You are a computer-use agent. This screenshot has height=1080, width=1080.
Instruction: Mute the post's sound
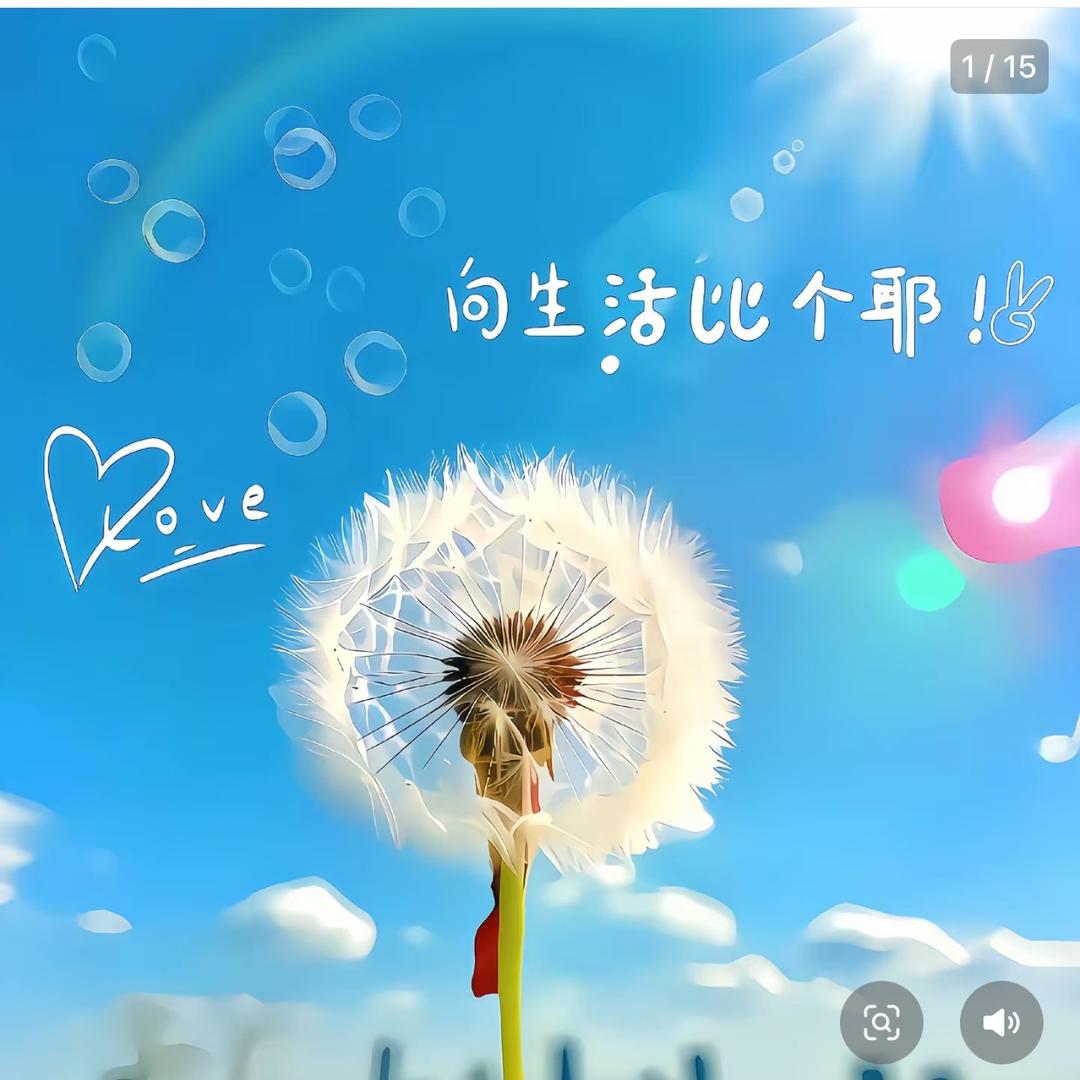click(1001, 1021)
